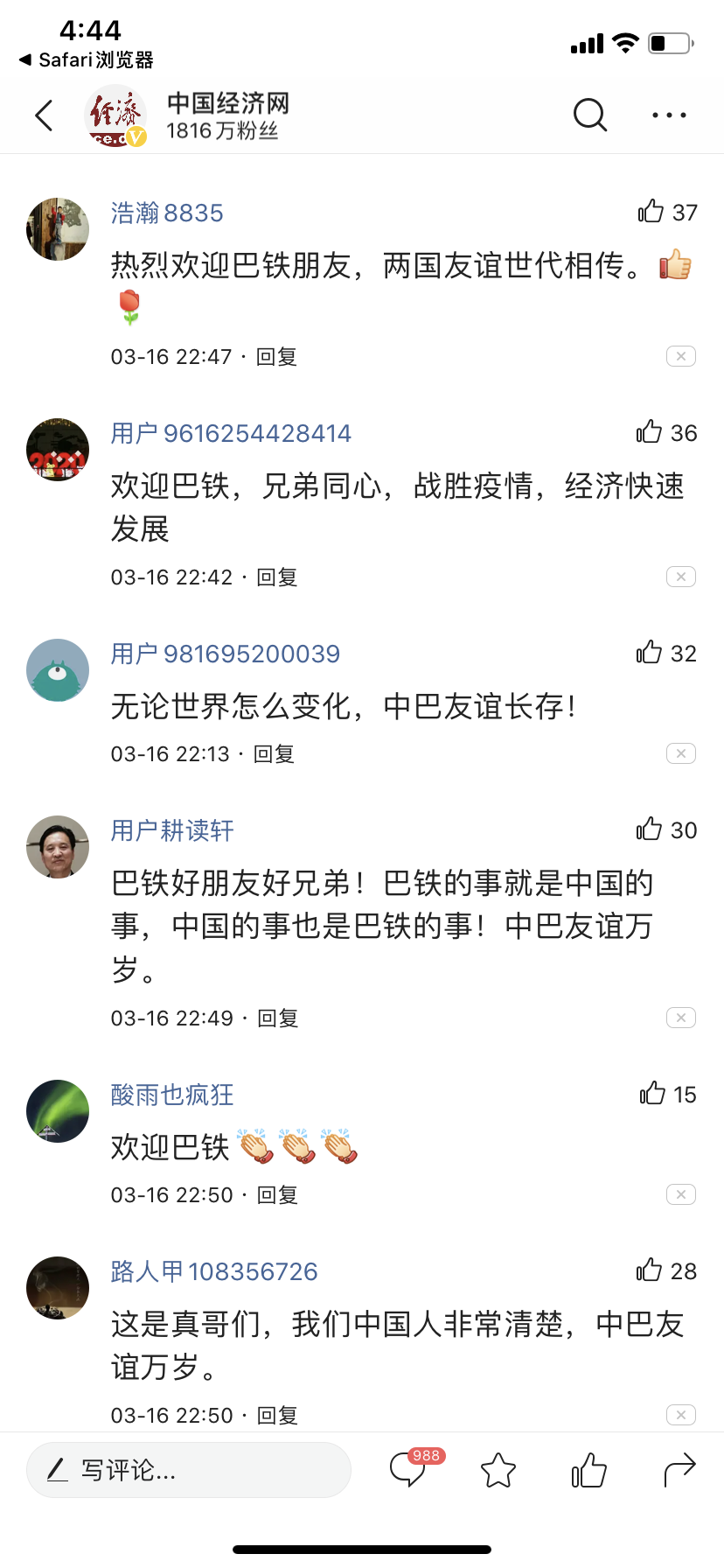Like comment from 用户9616254428414

650,432
